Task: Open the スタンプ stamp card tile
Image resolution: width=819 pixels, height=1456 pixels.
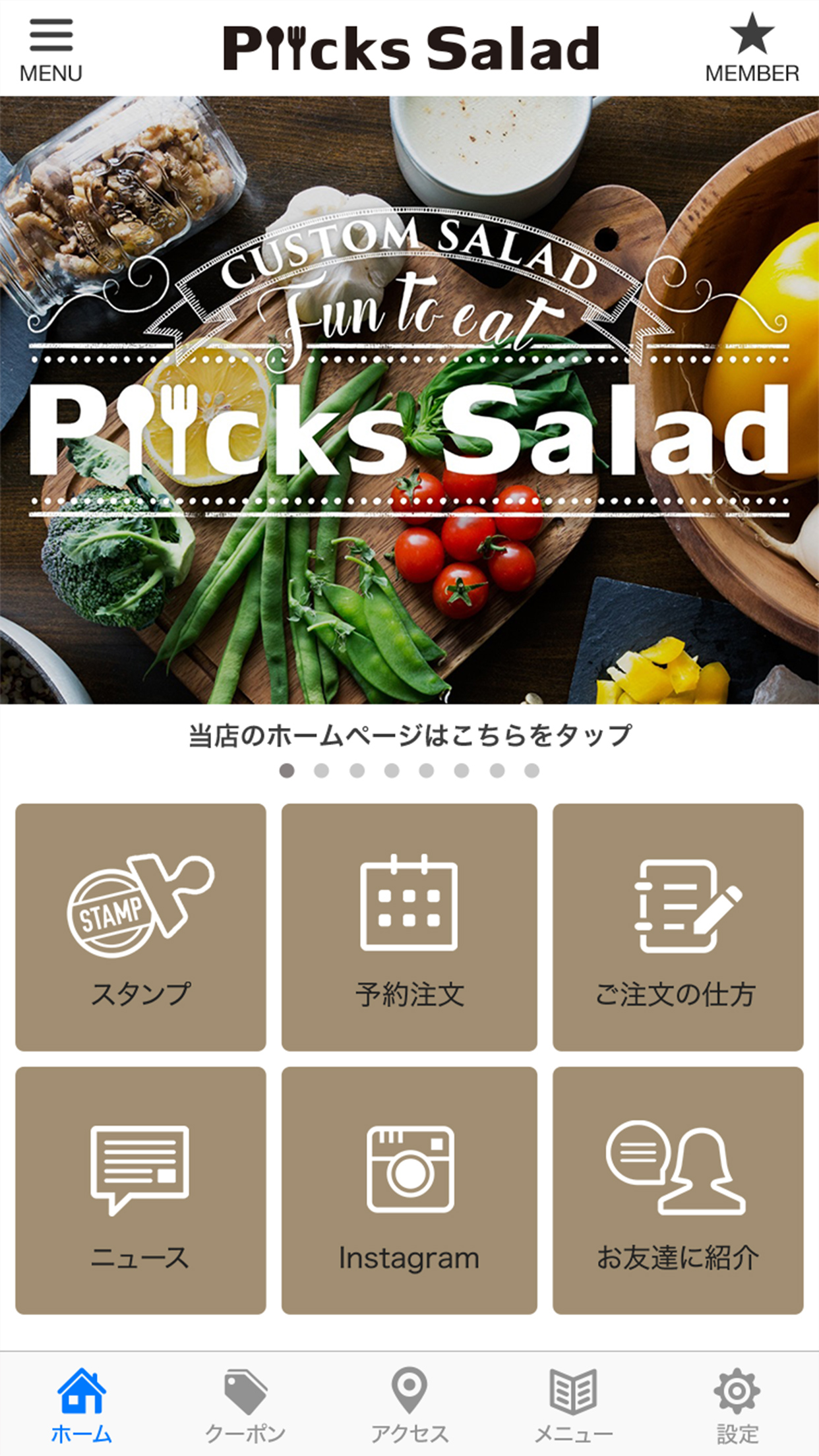Action: pyautogui.click(x=140, y=926)
